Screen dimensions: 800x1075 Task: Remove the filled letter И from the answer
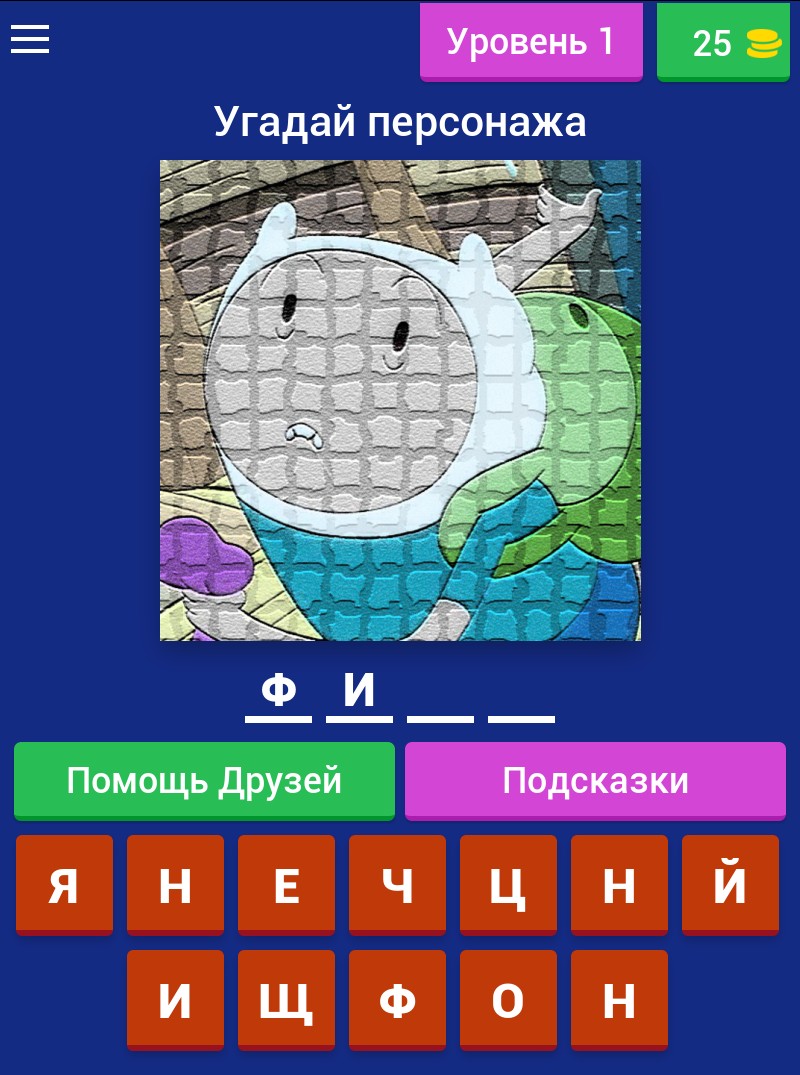[359, 692]
